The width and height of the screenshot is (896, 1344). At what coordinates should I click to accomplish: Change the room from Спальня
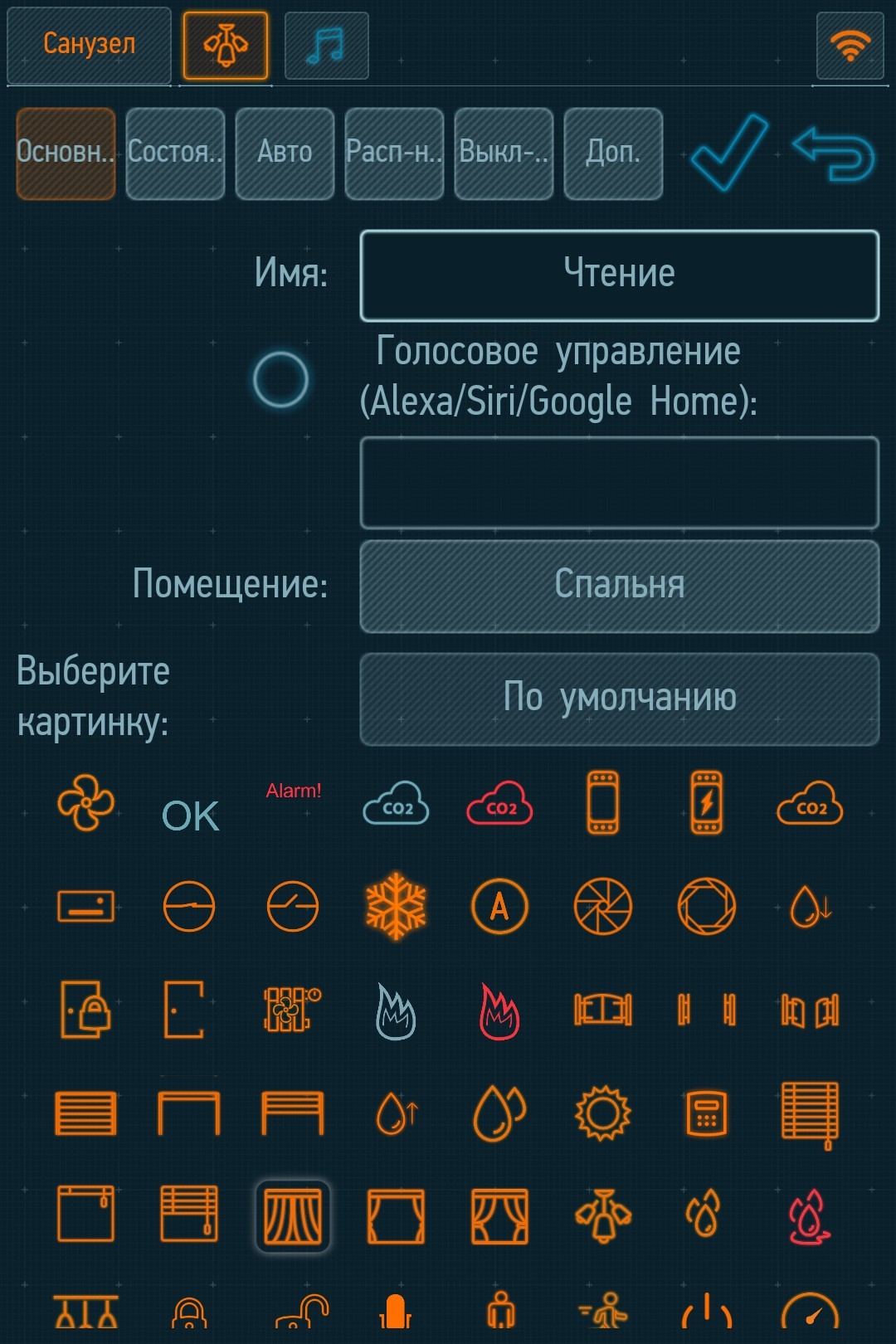point(619,586)
